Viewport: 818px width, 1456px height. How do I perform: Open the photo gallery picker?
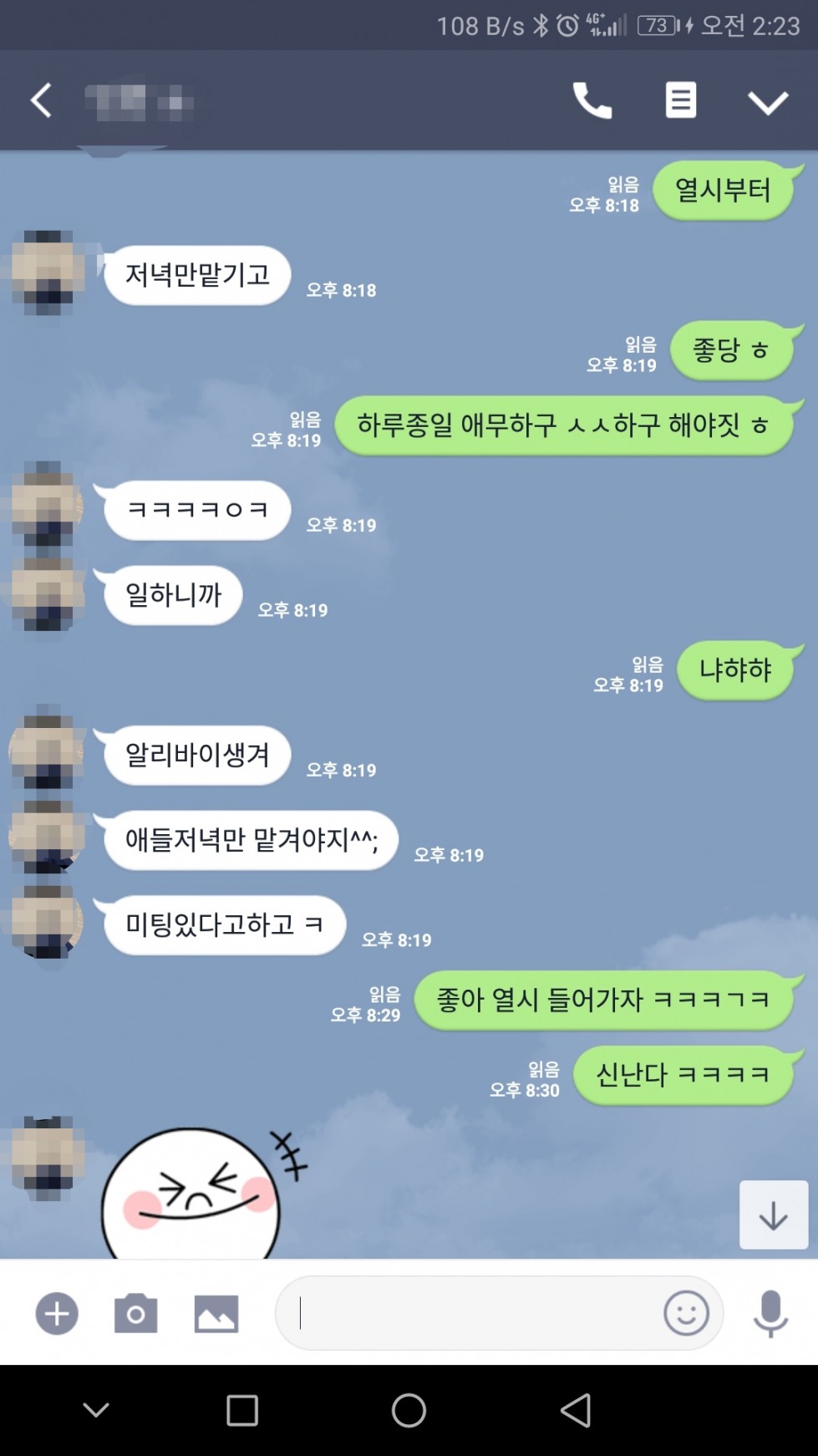click(216, 1314)
